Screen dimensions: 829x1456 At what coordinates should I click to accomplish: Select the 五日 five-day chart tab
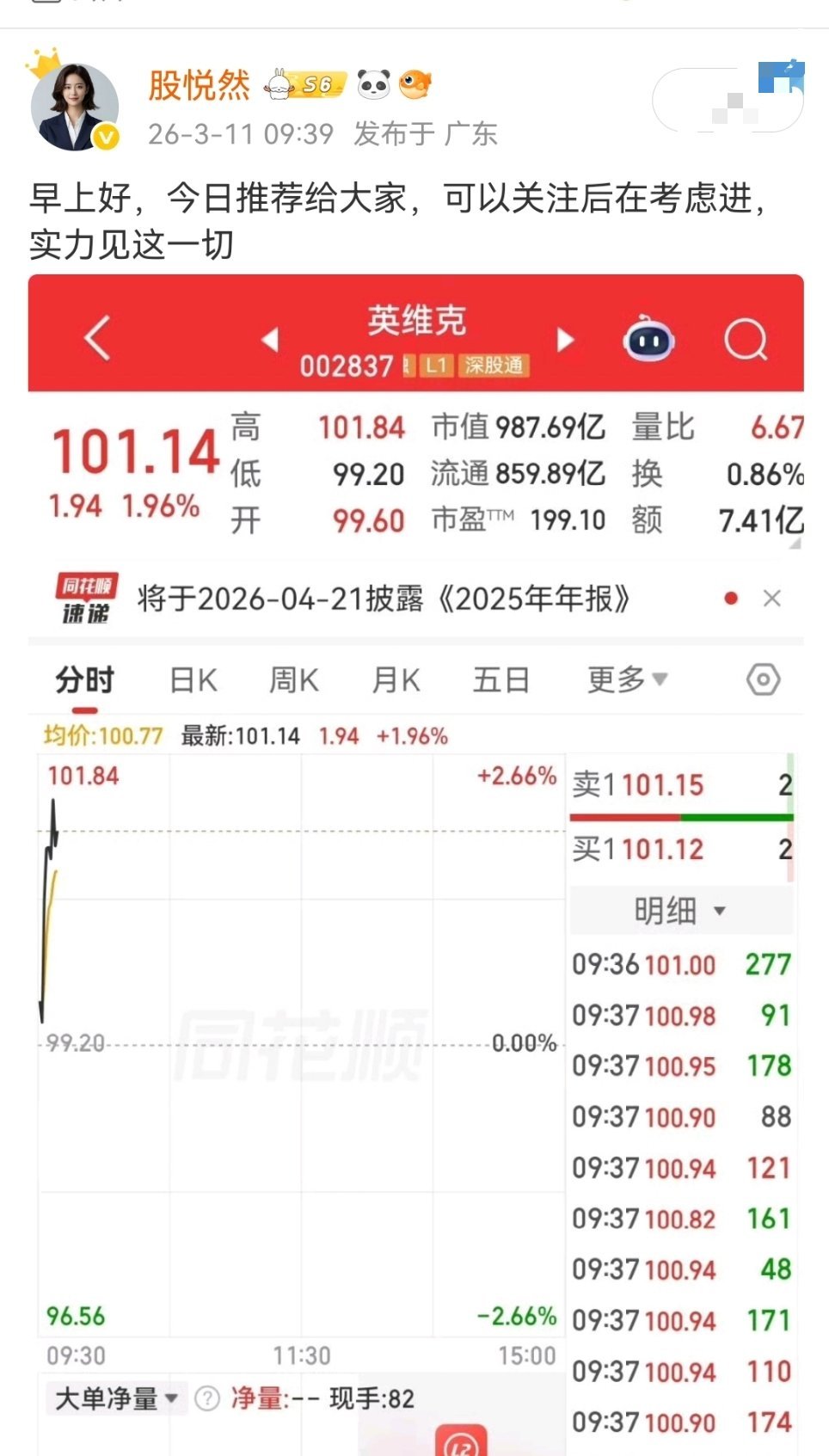click(x=502, y=679)
